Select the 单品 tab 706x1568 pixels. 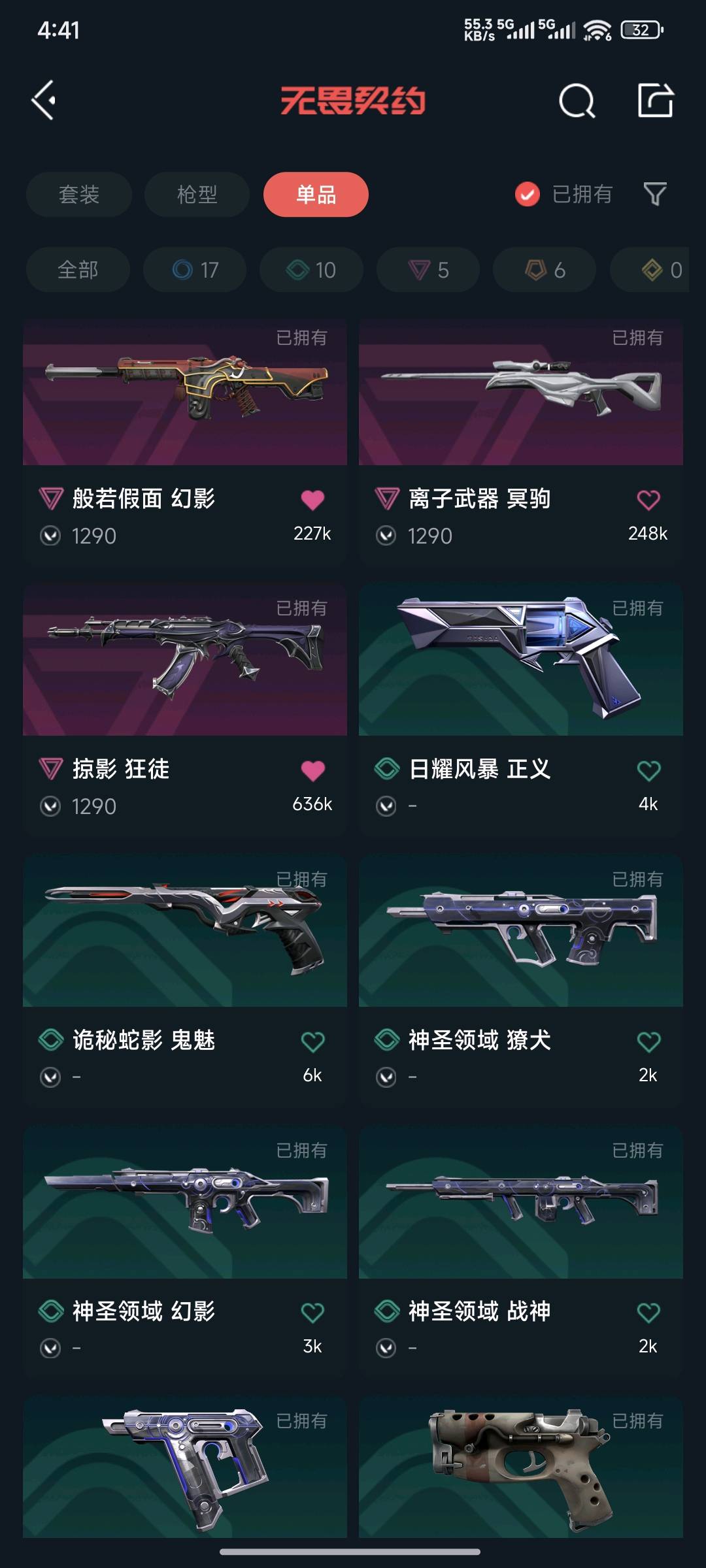(316, 194)
